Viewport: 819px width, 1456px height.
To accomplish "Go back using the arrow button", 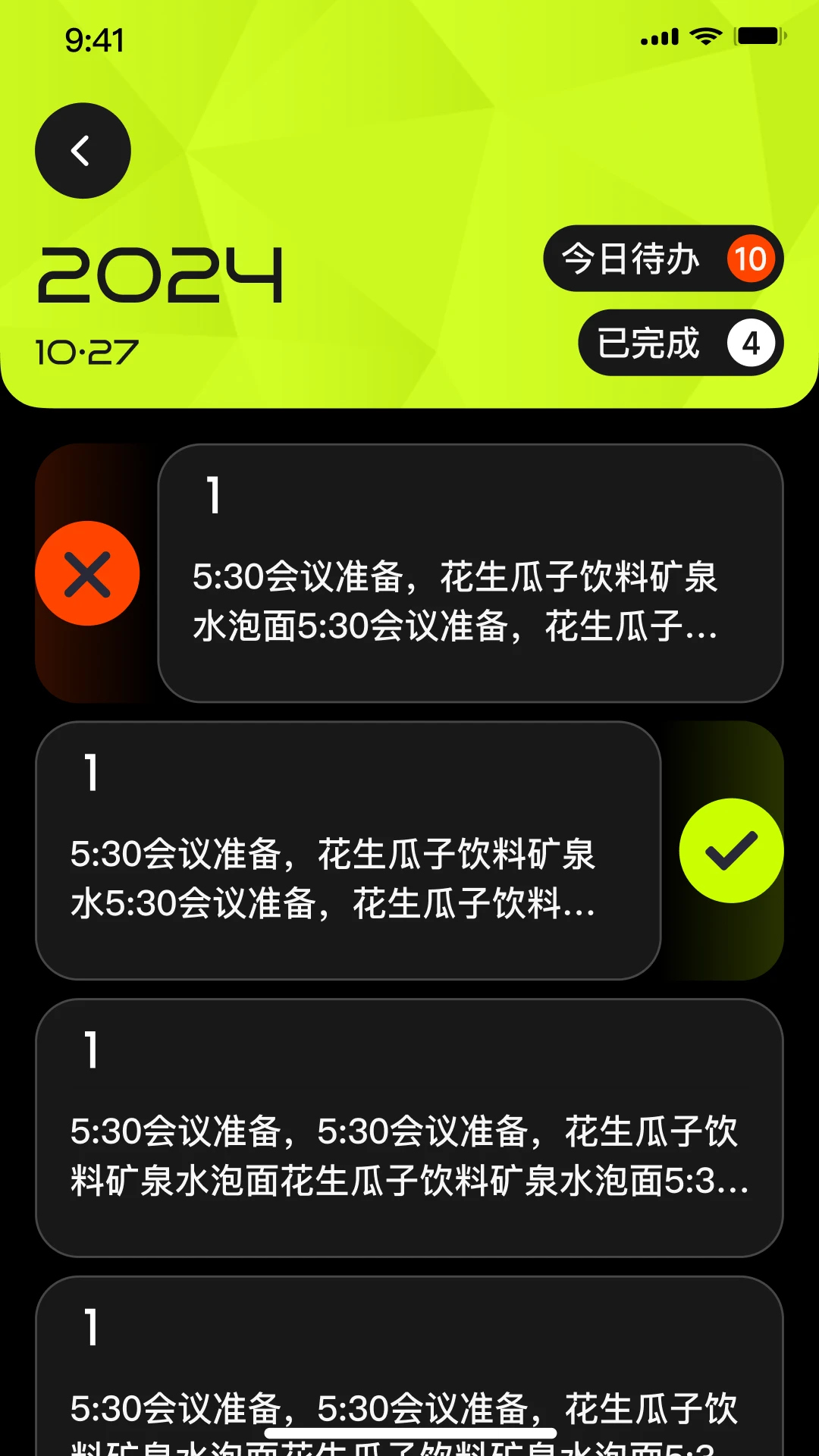I will coord(83,151).
